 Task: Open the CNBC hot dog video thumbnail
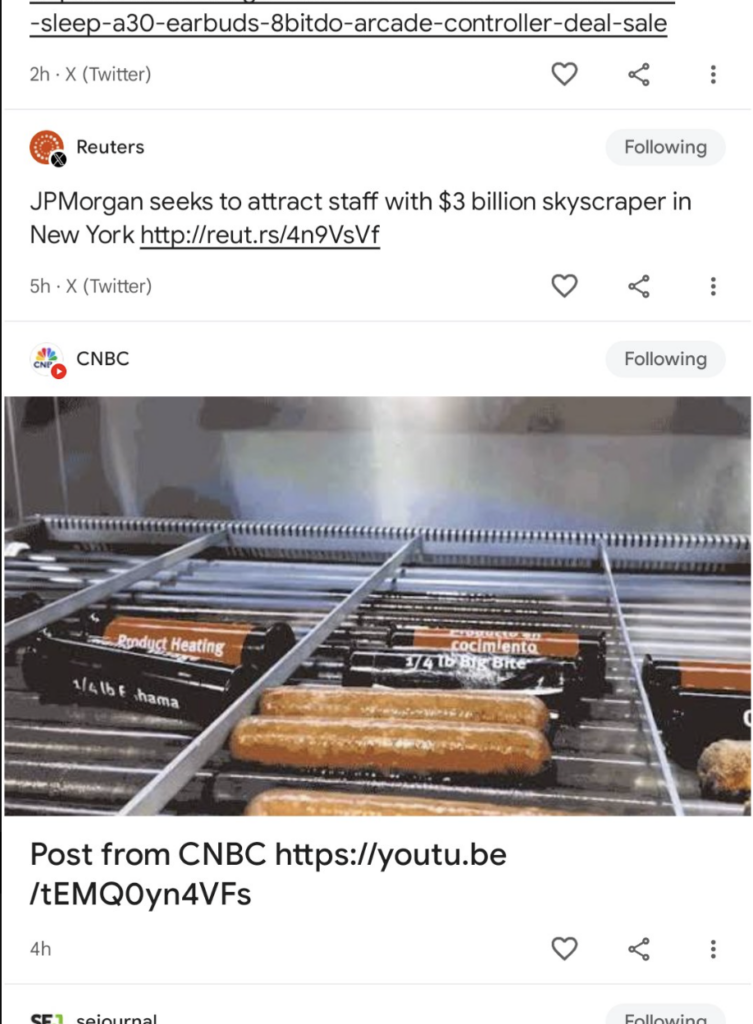376,605
